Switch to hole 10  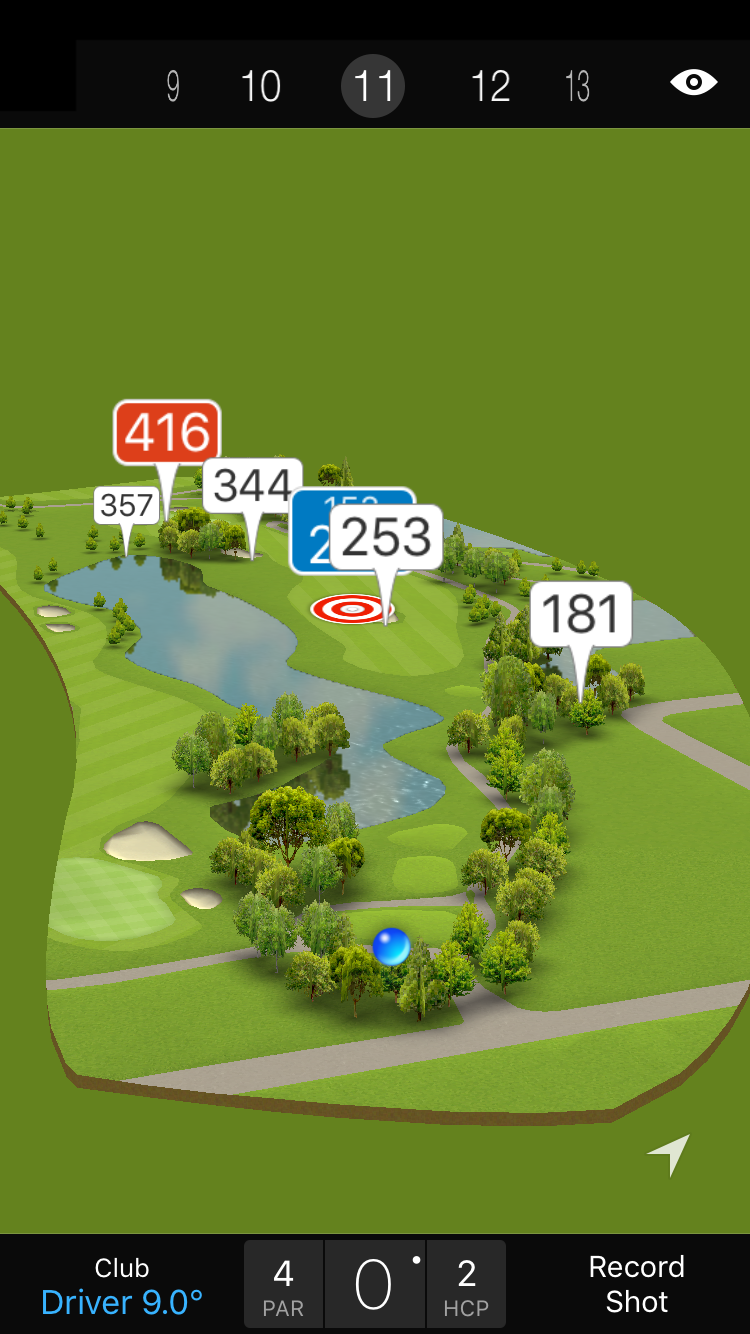coord(261,87)
